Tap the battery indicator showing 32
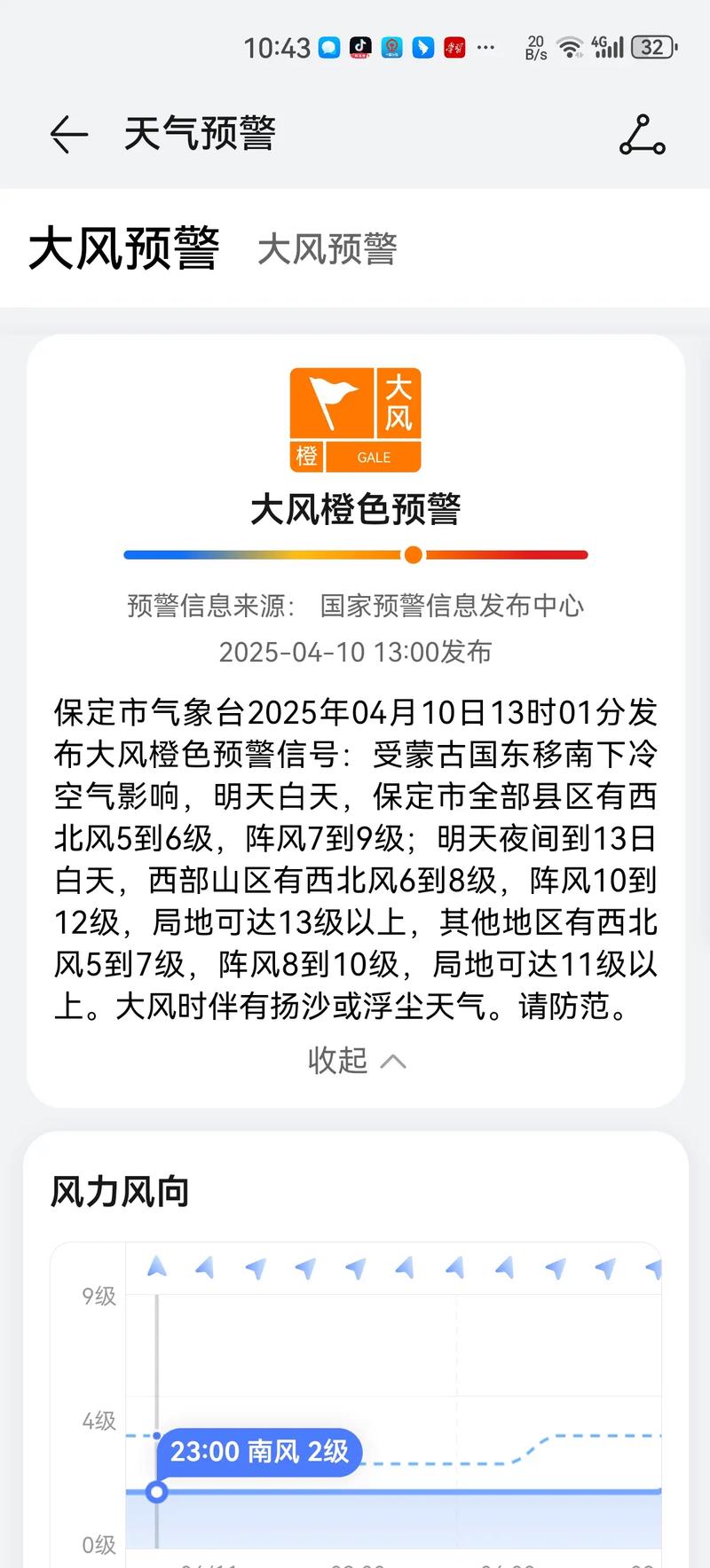 point(651,46)
